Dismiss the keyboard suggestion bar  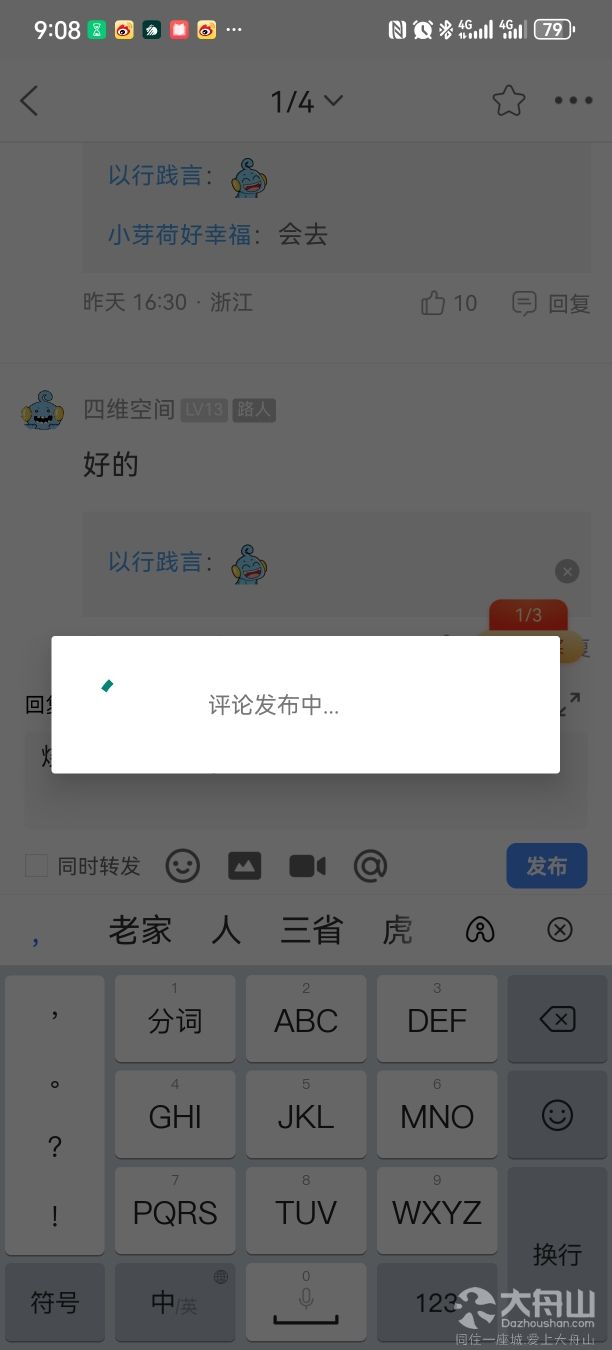pyautogui.click(x=560, y=931)
